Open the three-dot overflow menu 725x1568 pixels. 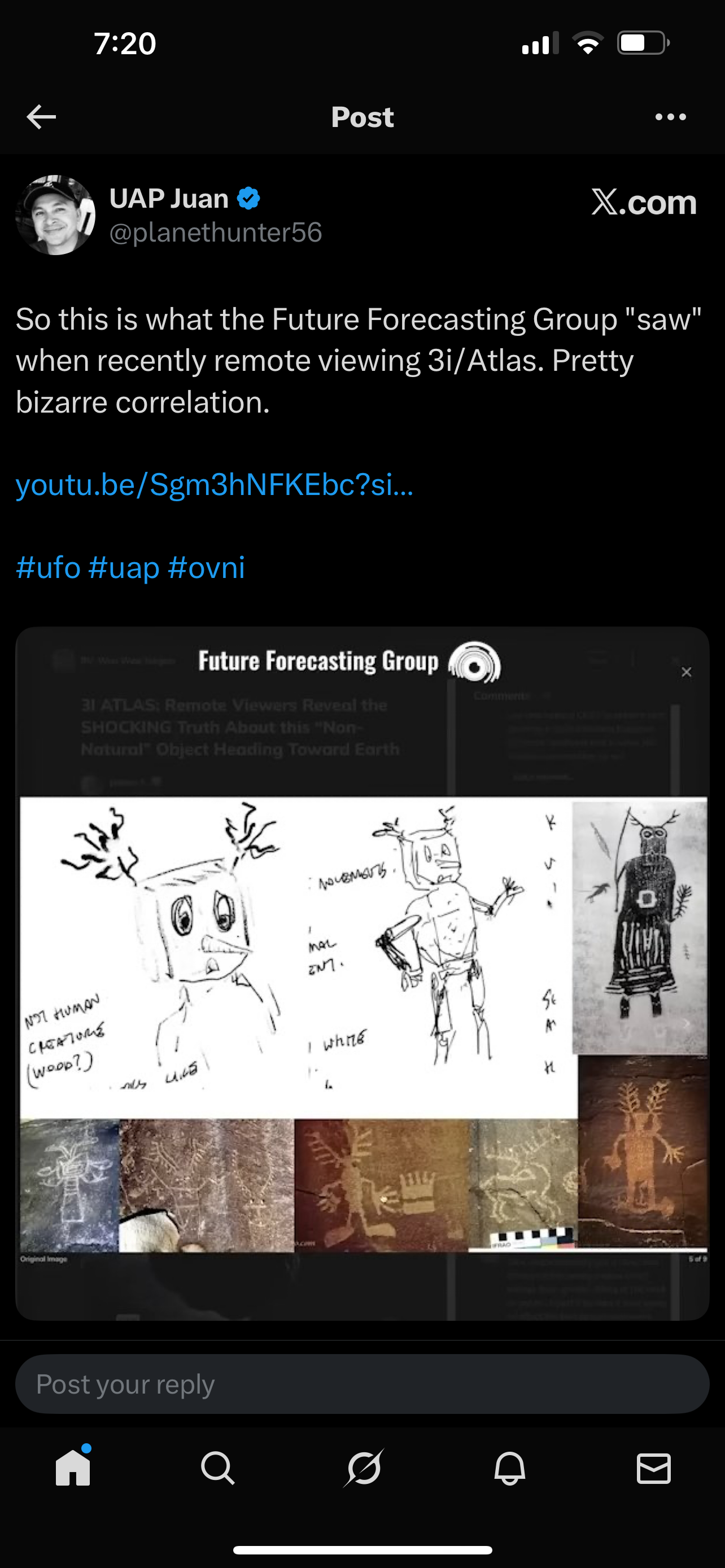pos(670,117)
